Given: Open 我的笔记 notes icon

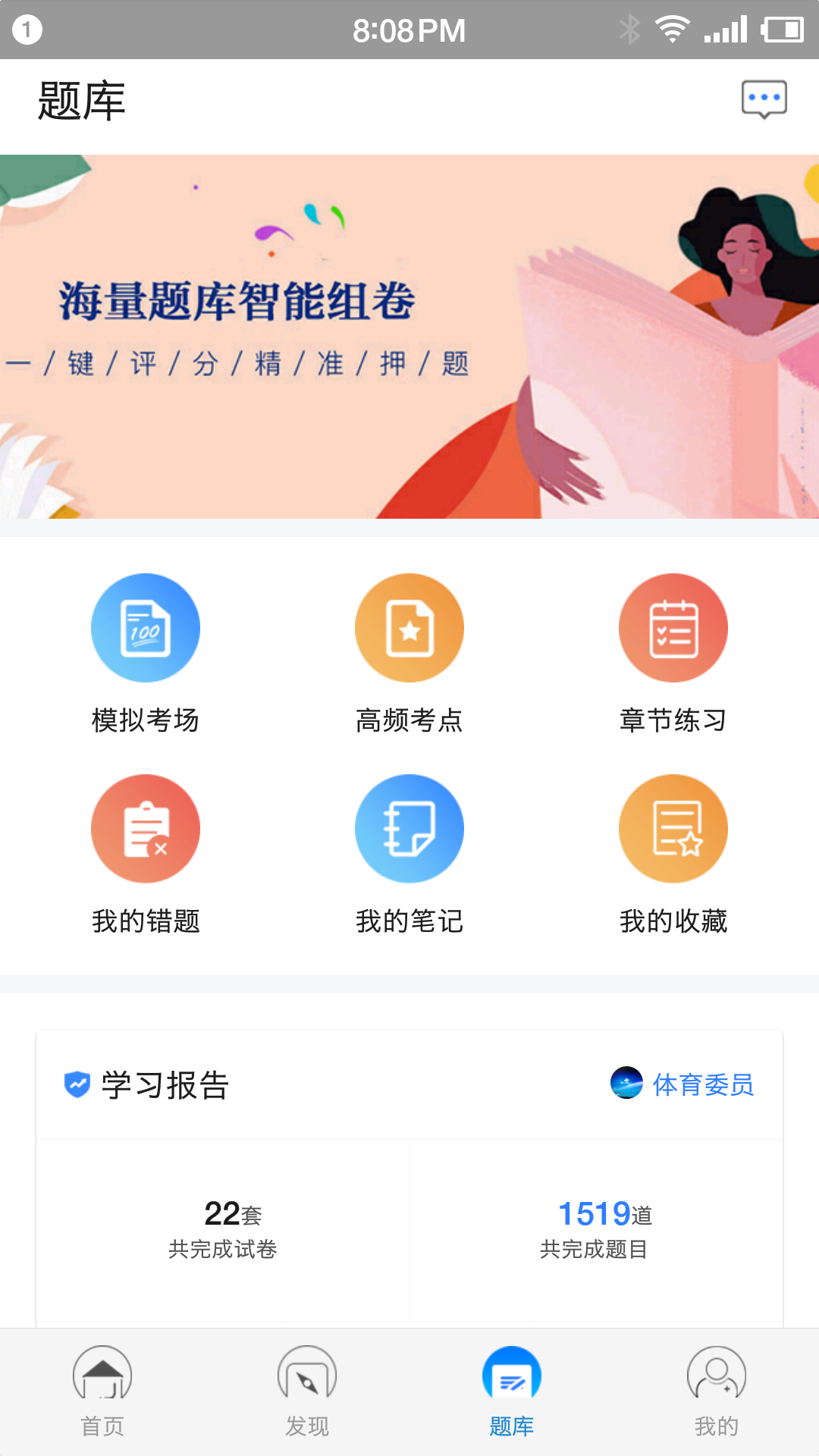Looking at the screenshot, I should [x=409, y=828].
